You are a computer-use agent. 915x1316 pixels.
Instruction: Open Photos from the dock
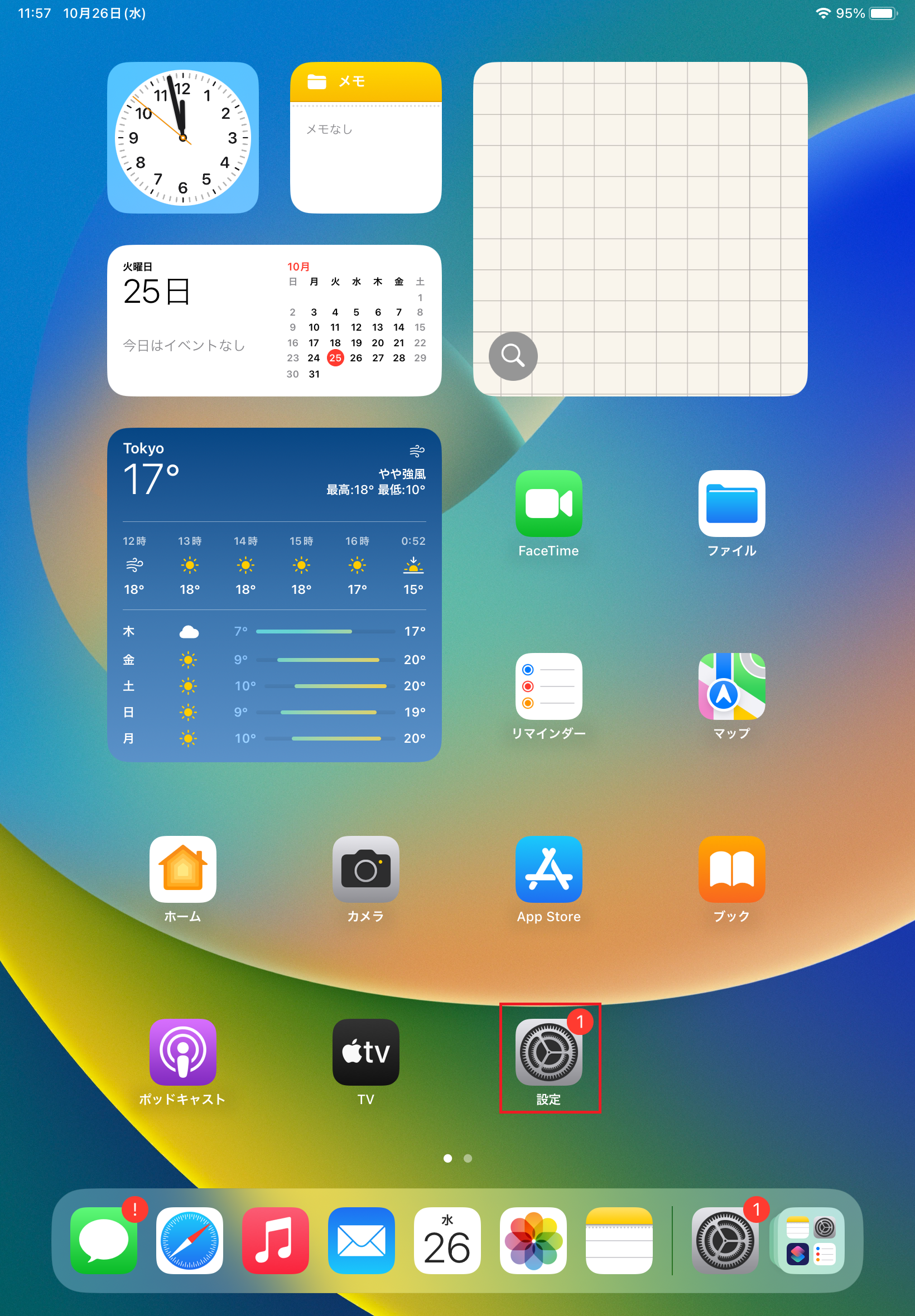(x=533, y=1240)
